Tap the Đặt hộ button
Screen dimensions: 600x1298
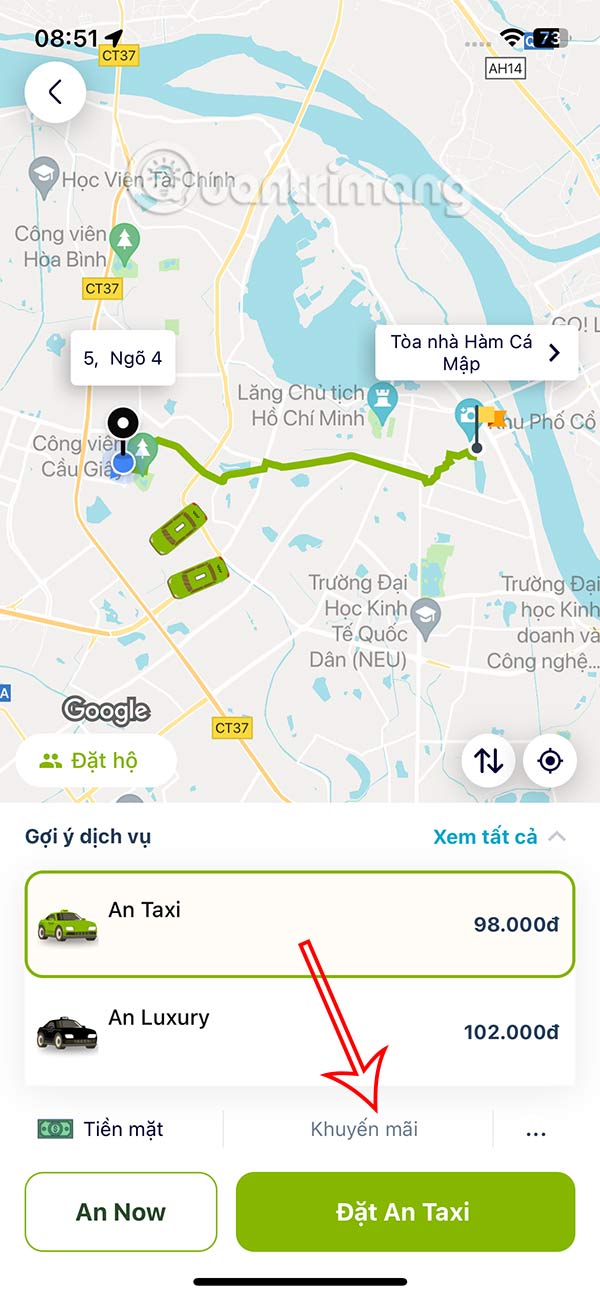point(96,761)
